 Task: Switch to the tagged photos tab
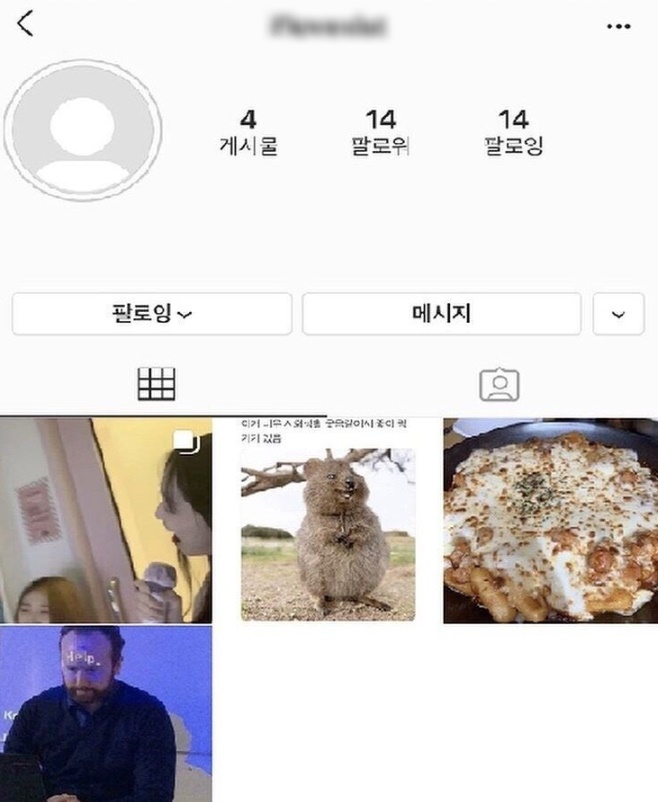(x=499, y=384)
